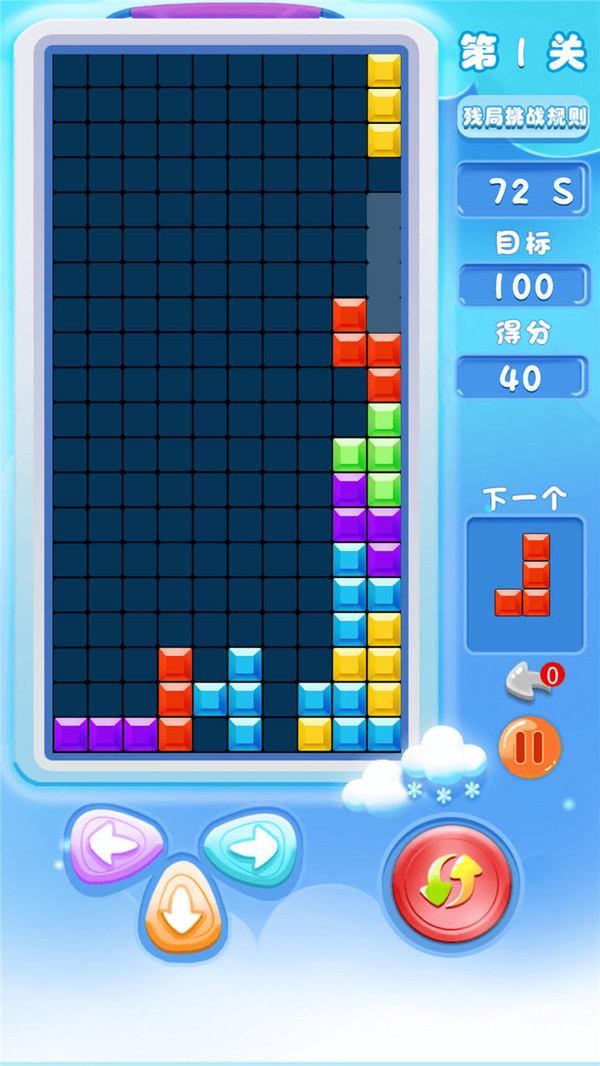
Task: Open the 残局挑战规则 rules button
Action: [522, 119]
